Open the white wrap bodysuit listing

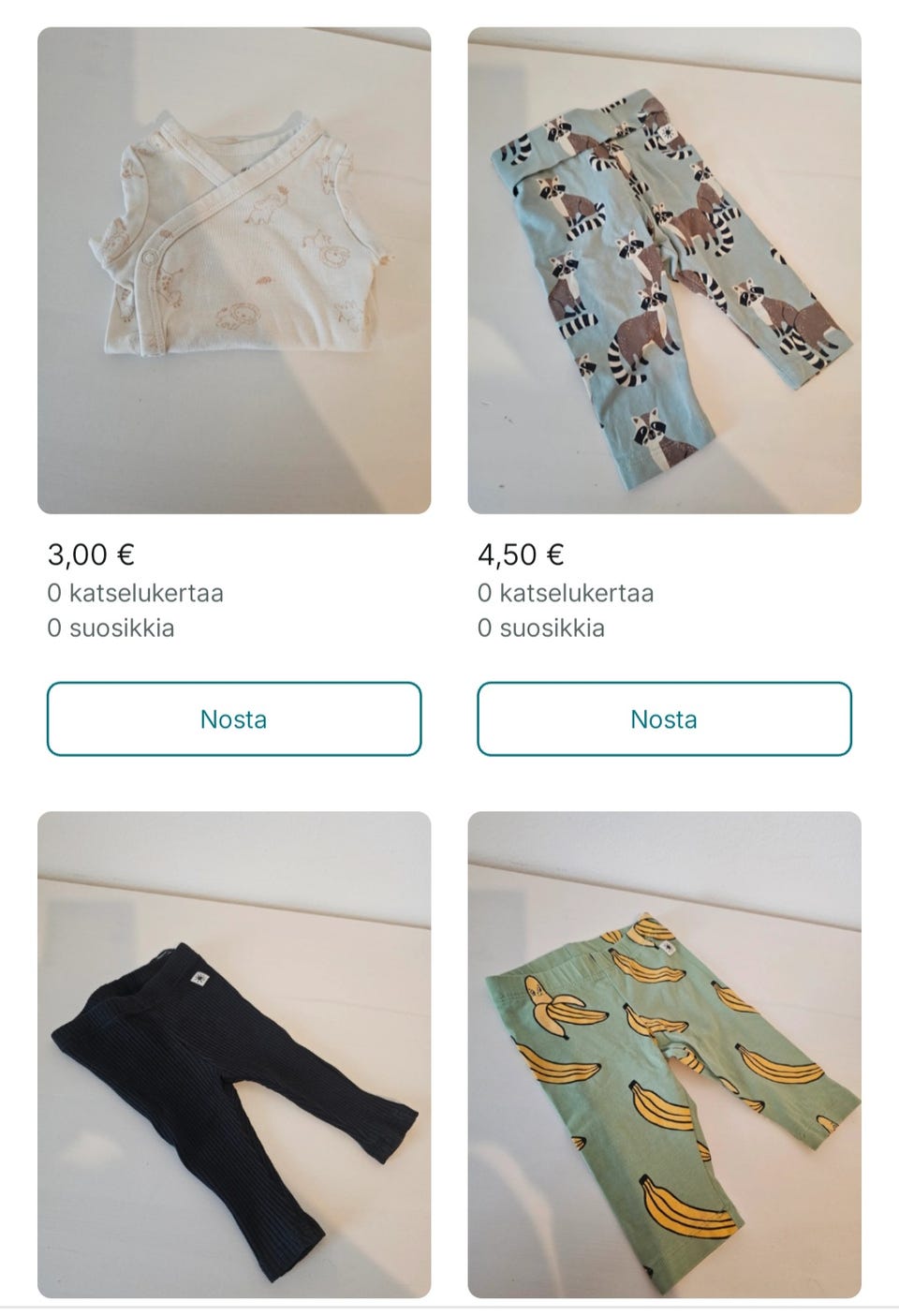[234, 270]
